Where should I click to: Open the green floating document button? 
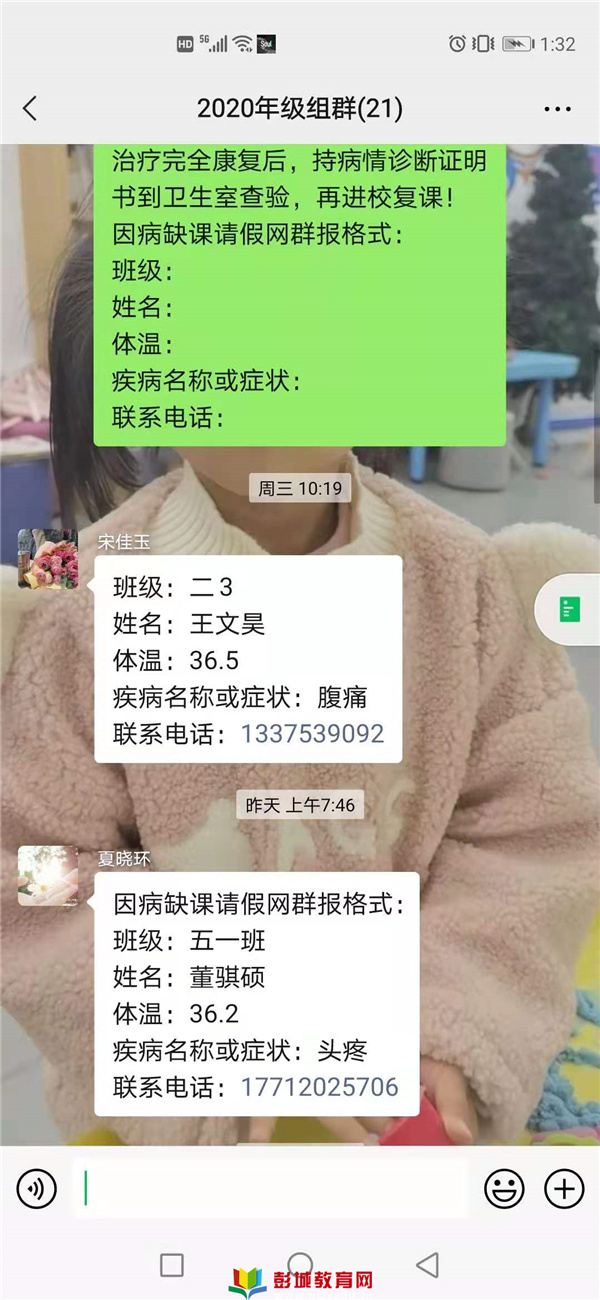(569, 609)
